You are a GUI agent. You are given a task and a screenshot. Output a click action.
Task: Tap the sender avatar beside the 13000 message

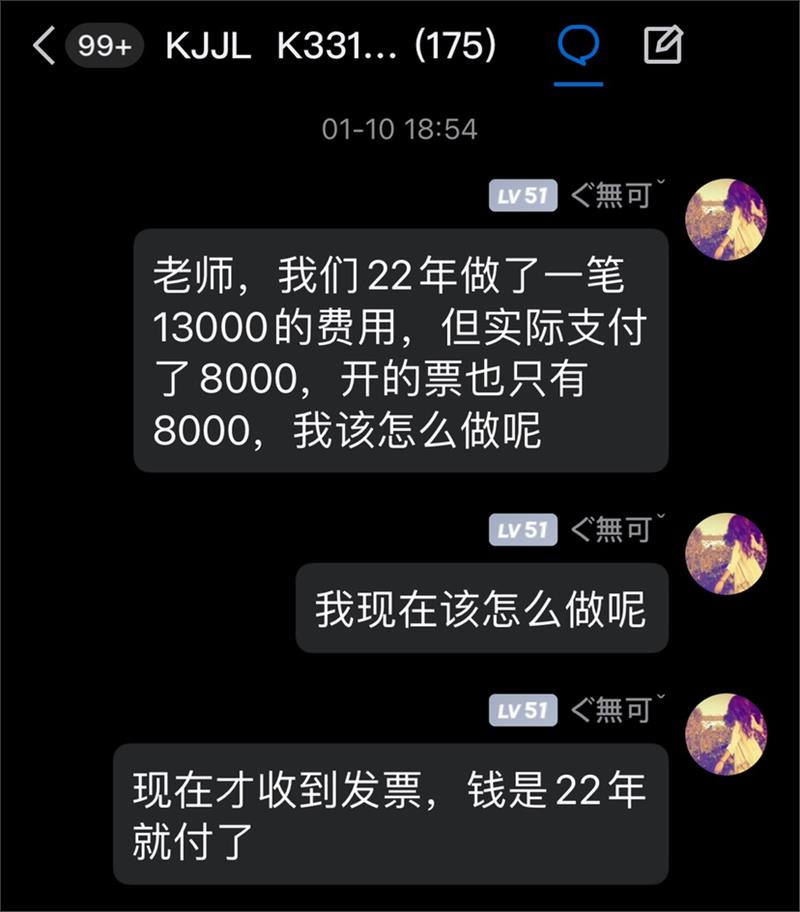pyautogui.click(x=725, y=220)
